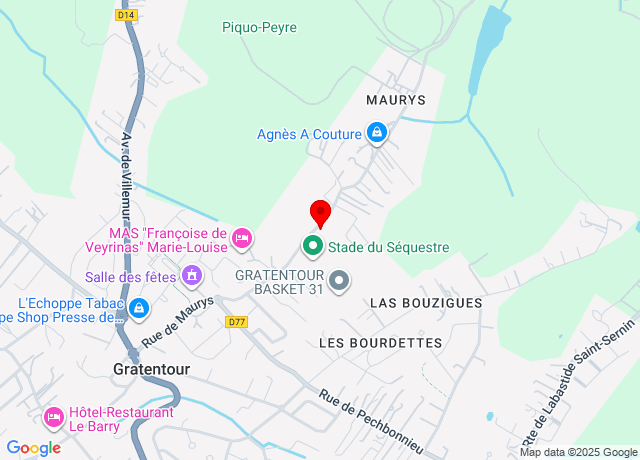Select the Agnès A Couture shop marker

(x=376, y=132)
